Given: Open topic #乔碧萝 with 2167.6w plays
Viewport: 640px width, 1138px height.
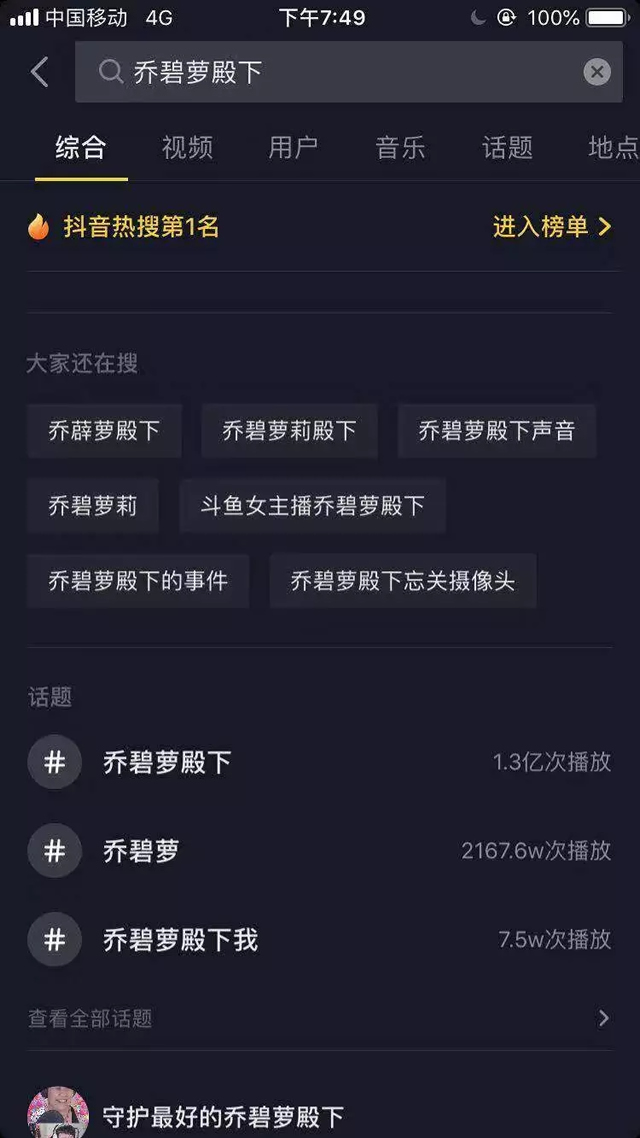Looking at the screenshot, I should click(318, 851).
